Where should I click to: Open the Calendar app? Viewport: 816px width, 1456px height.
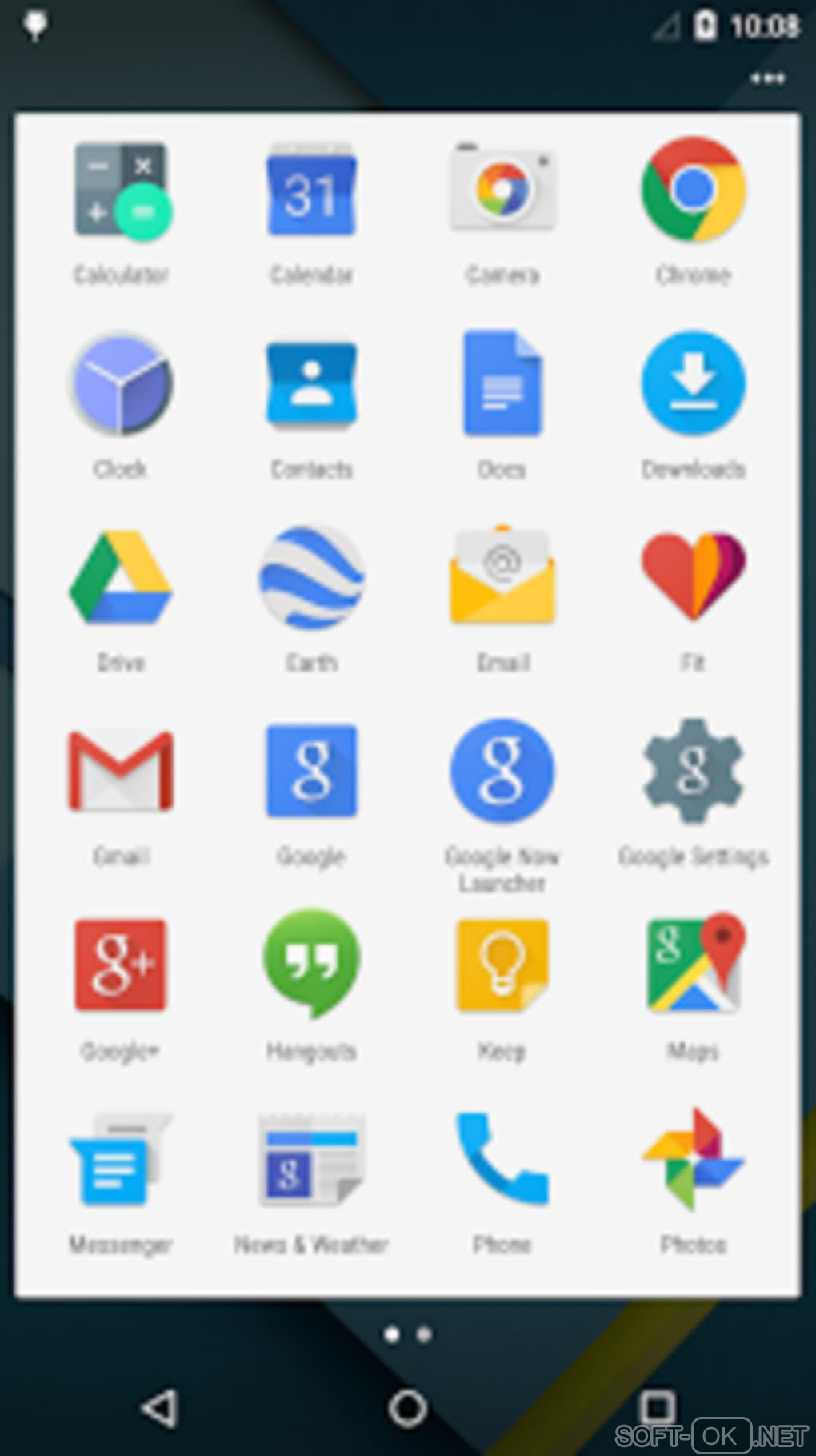(x=311, y=192)
